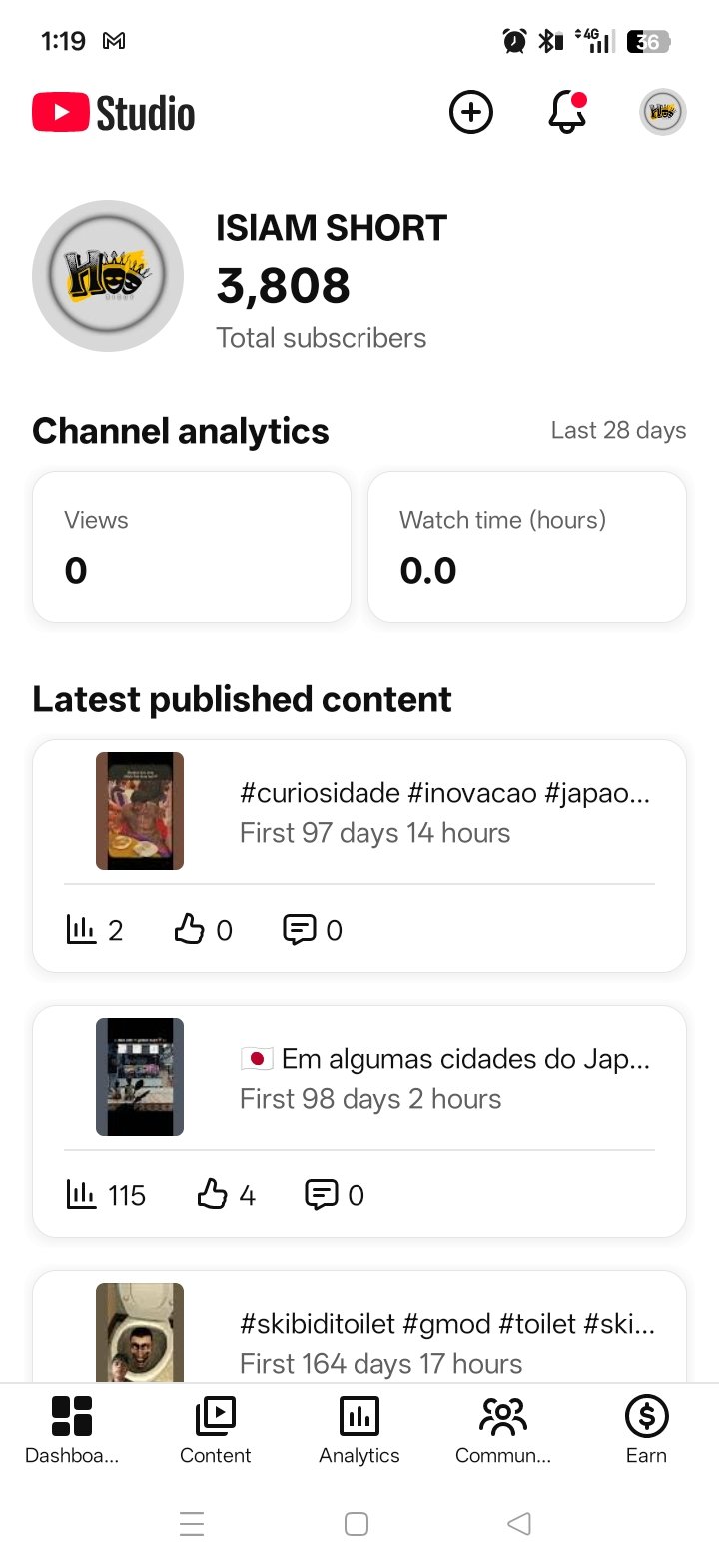Select the Earn tab
The image size is (719, 1568).
click(x=646, y=1430)
